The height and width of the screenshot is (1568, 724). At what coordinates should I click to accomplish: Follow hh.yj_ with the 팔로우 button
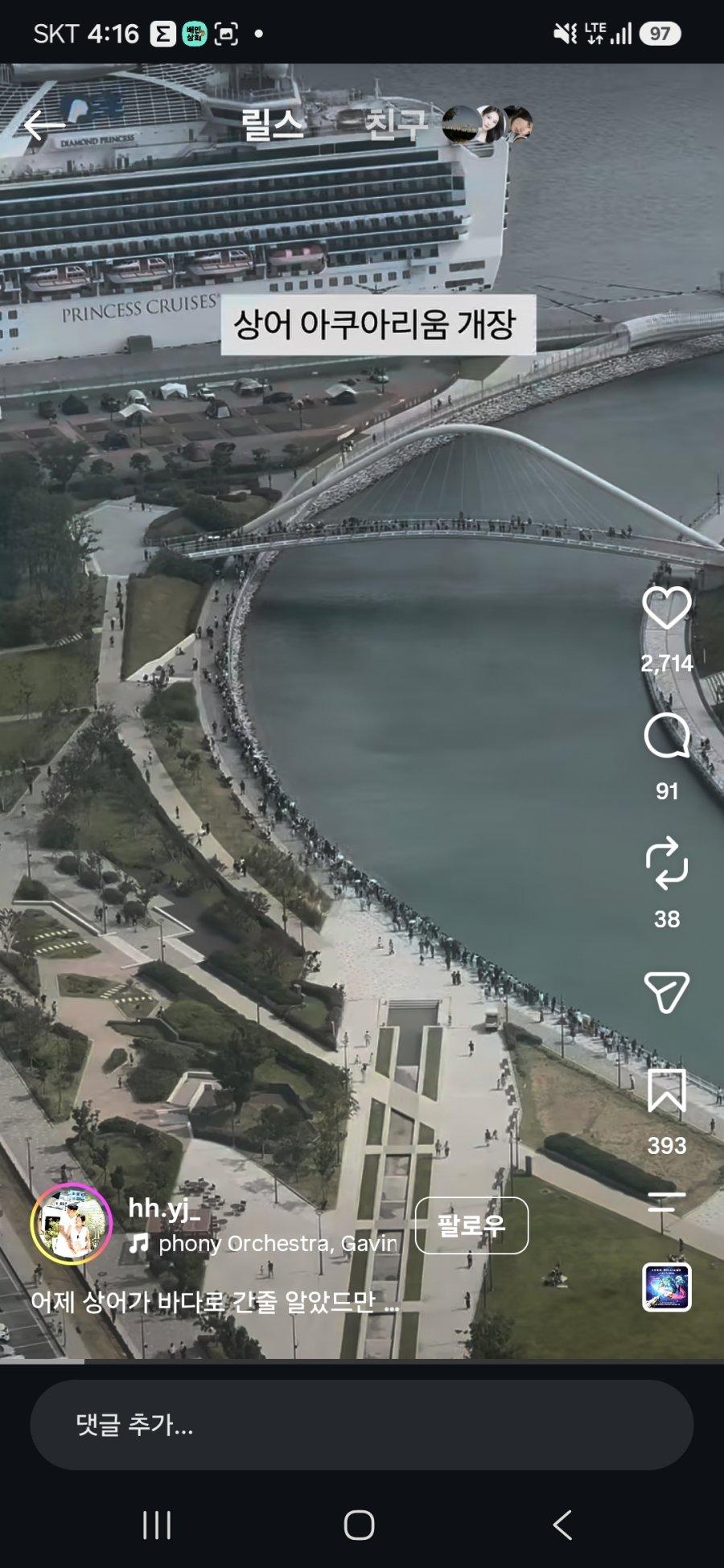pyautogui.click(x=471, y=1225)
